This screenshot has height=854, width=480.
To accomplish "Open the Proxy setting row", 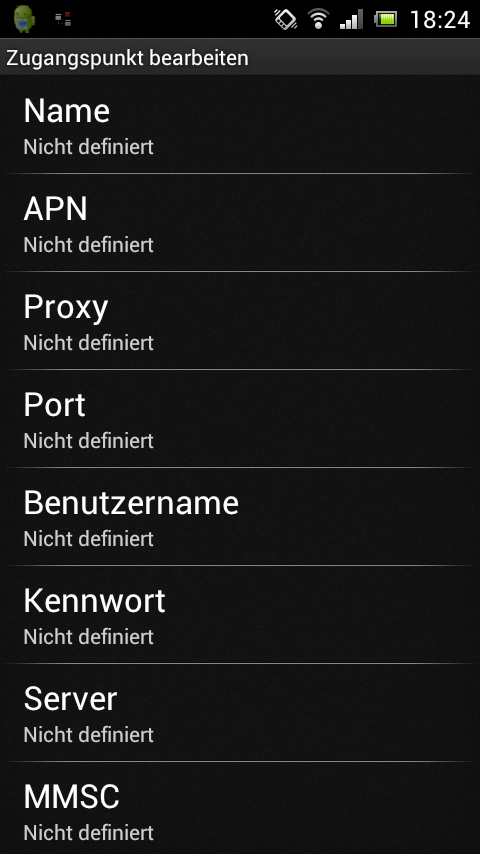I will click(x=240, y=320).
